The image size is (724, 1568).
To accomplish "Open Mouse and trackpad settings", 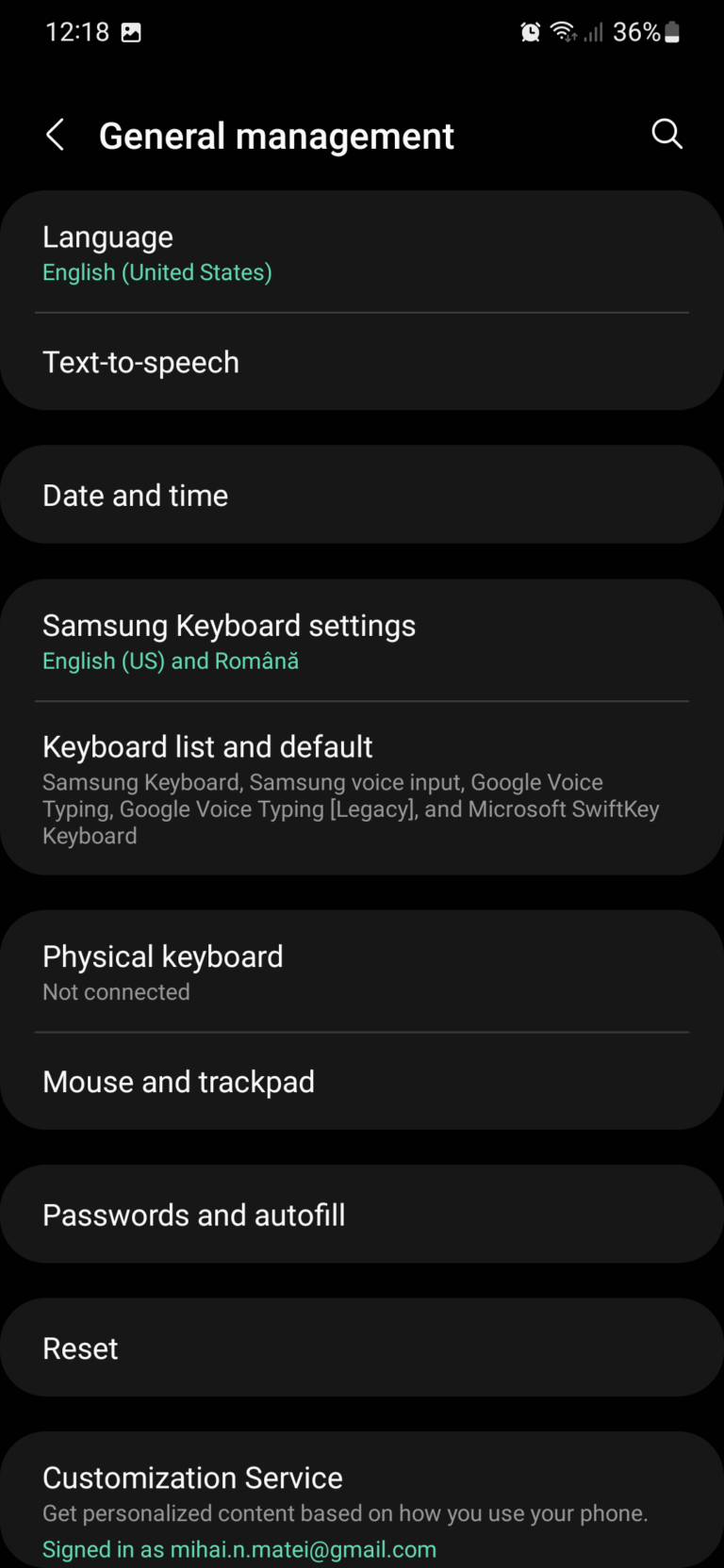I will 362,1081.
